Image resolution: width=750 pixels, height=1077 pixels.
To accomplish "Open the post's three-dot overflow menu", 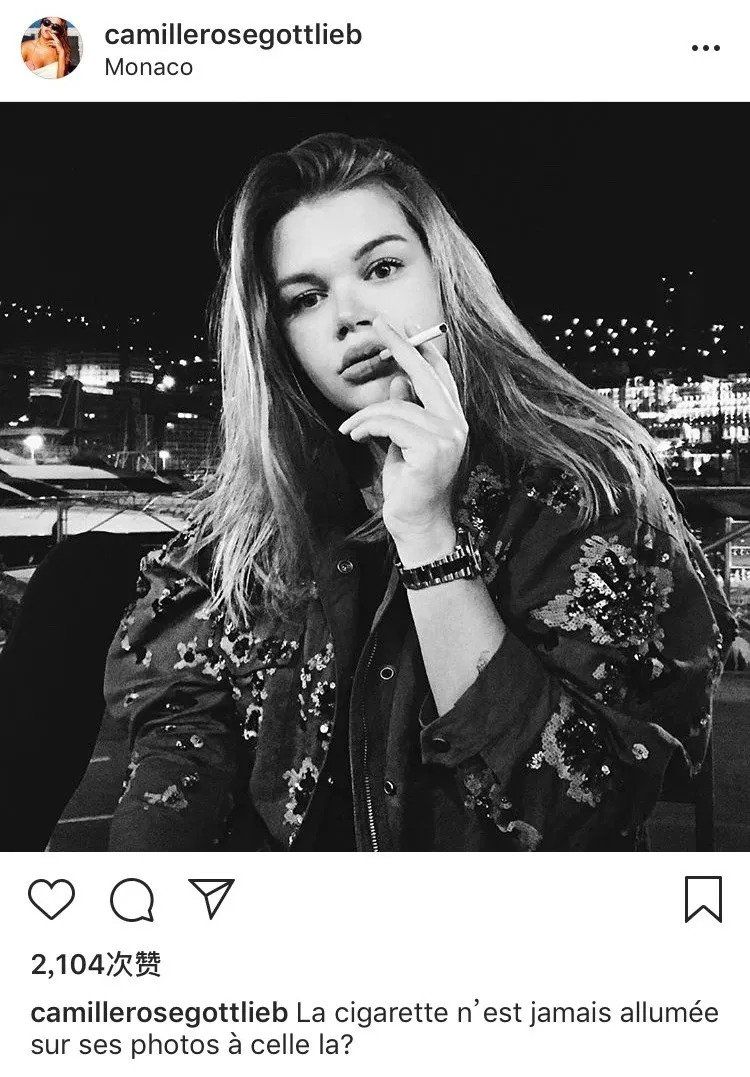I will [x=706, y=48].
